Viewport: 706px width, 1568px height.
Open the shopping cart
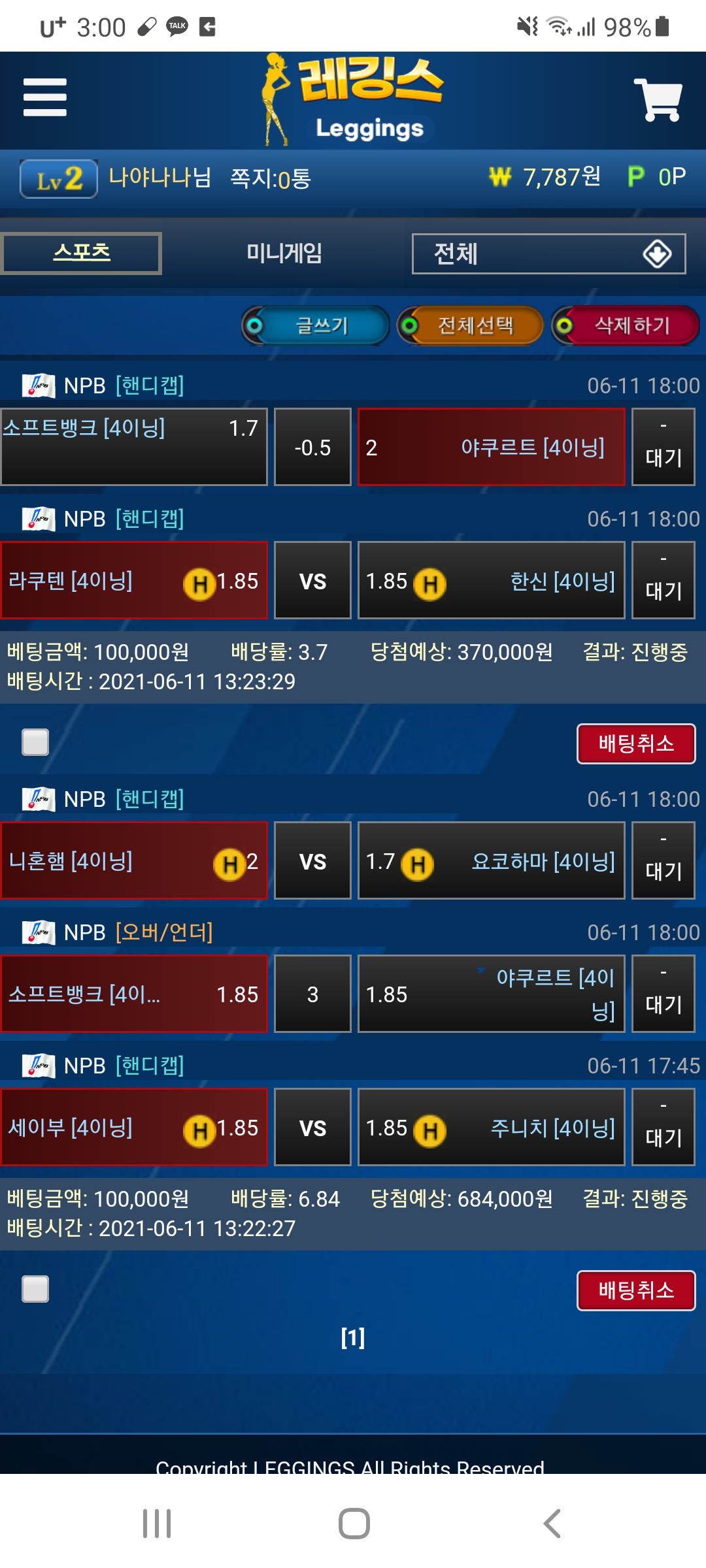click(x=658, y=99)
